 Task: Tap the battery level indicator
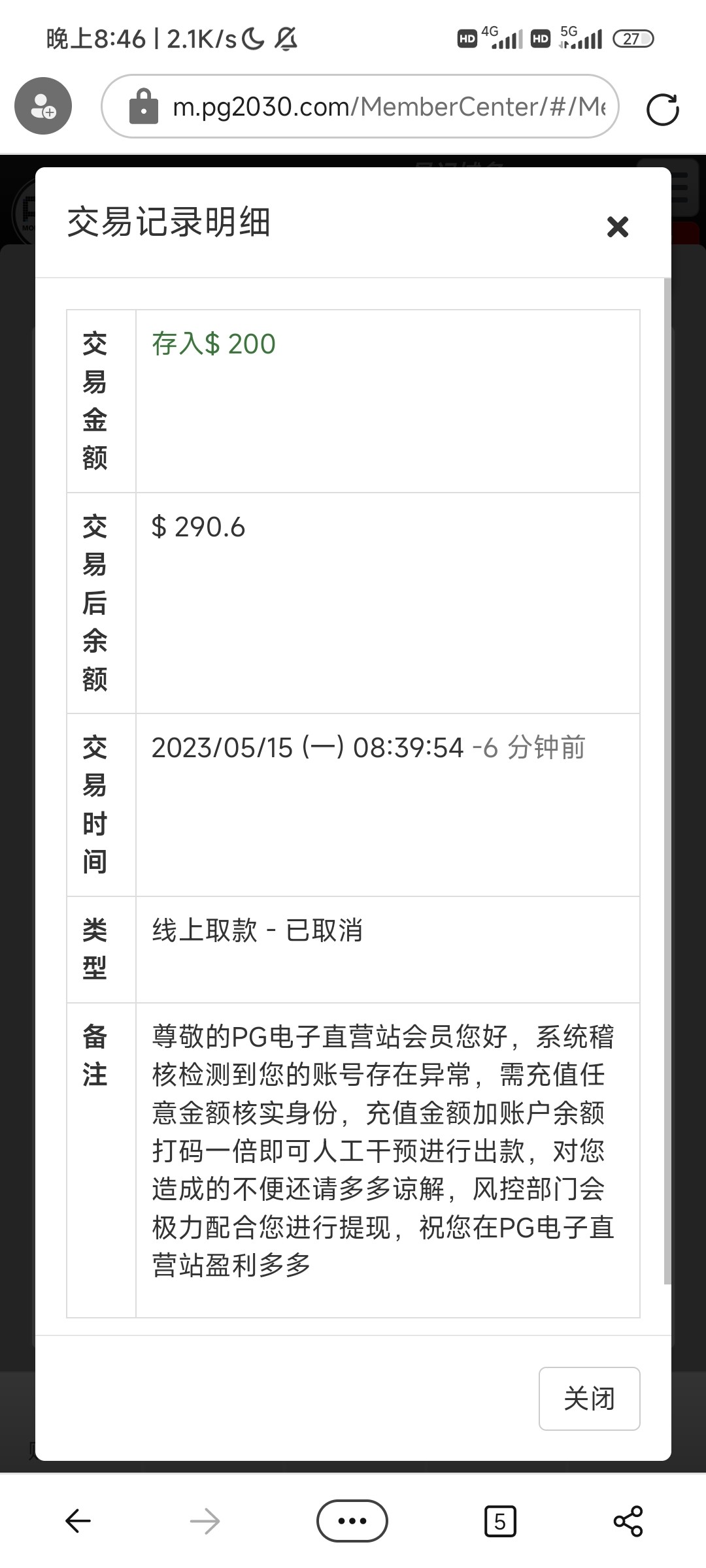tap(633, 37)
